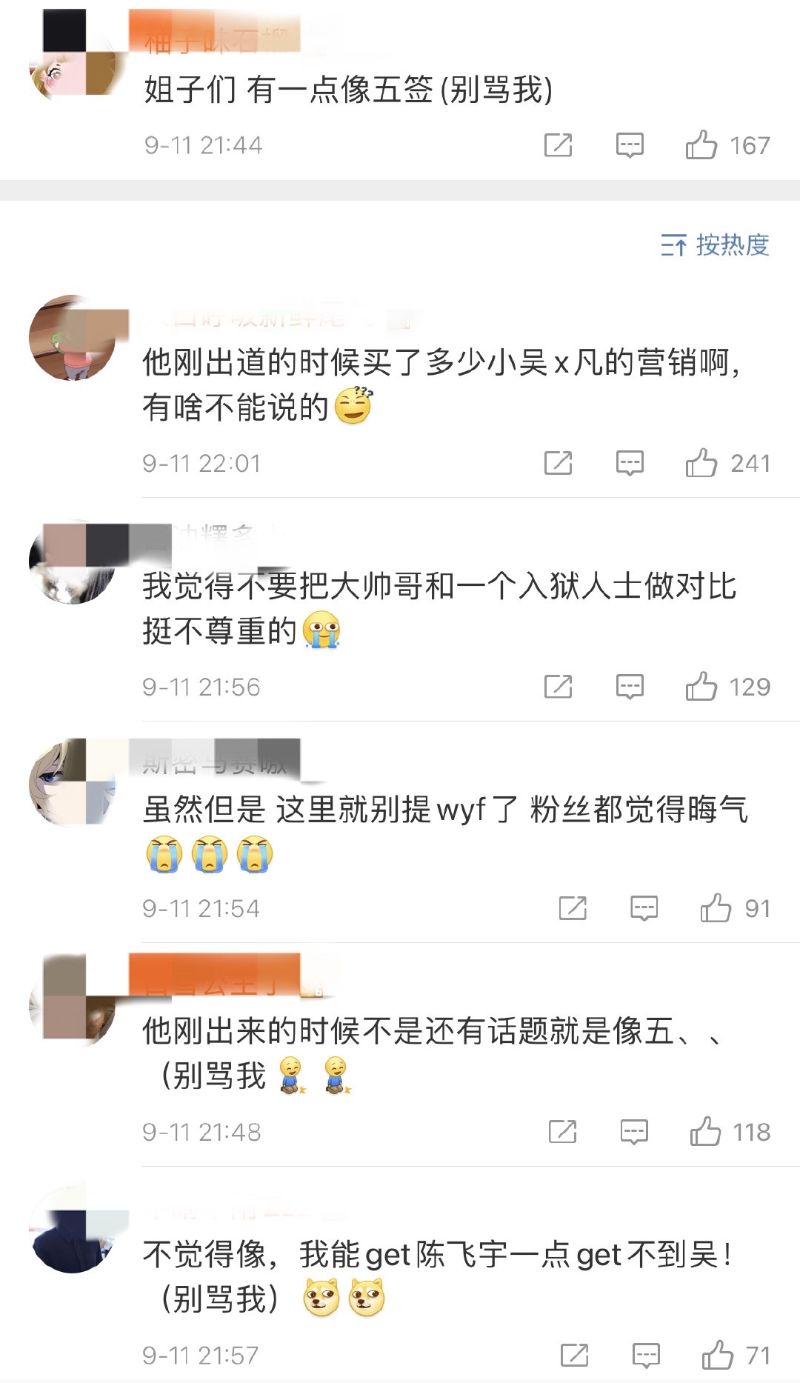This screenshot has width=800, height=1383.
Task: Reply to the comment posted at 9-11 22:01
Action: tap(629, 463)
